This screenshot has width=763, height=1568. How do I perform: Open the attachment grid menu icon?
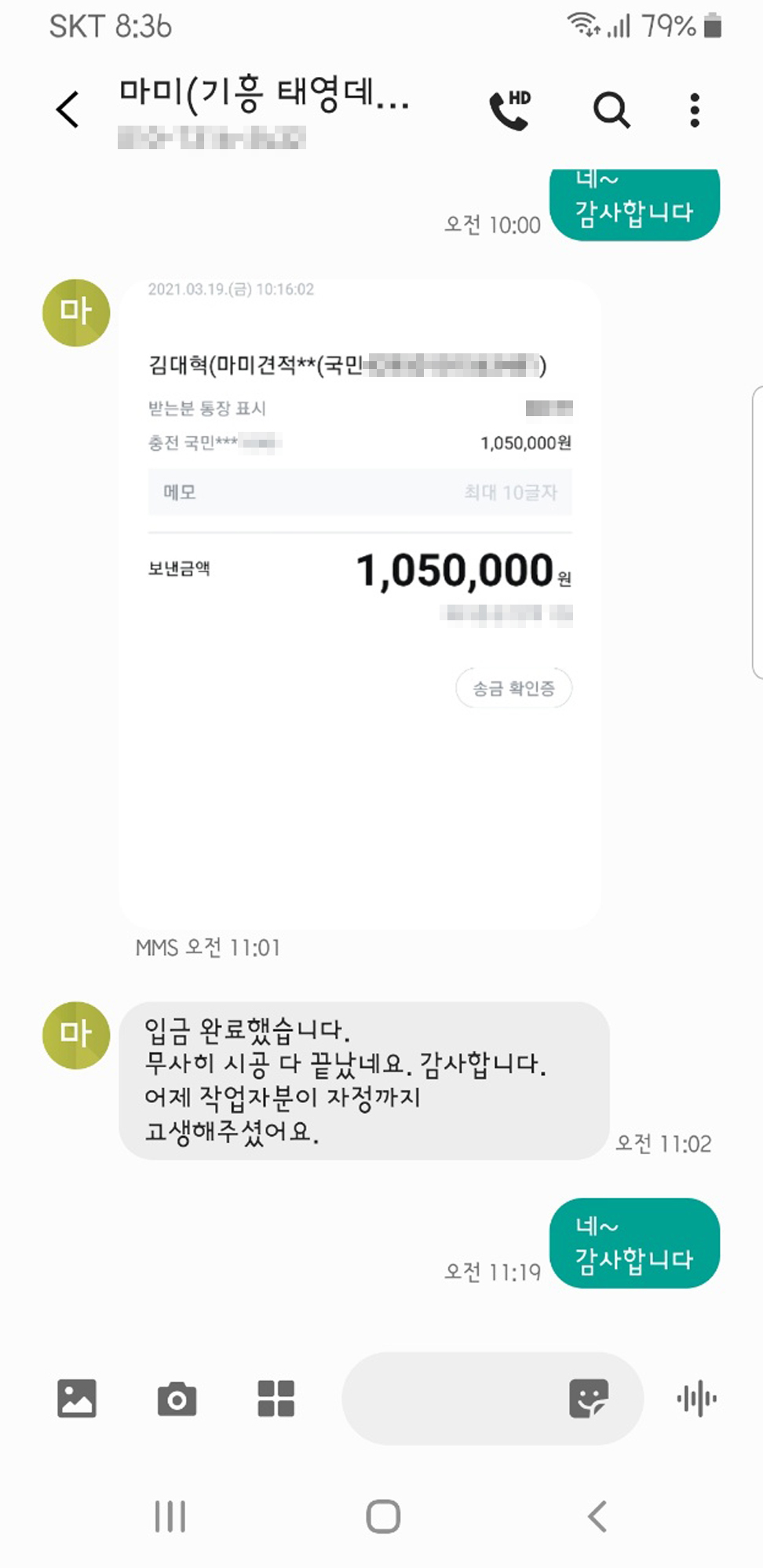tap(276, 1398)
